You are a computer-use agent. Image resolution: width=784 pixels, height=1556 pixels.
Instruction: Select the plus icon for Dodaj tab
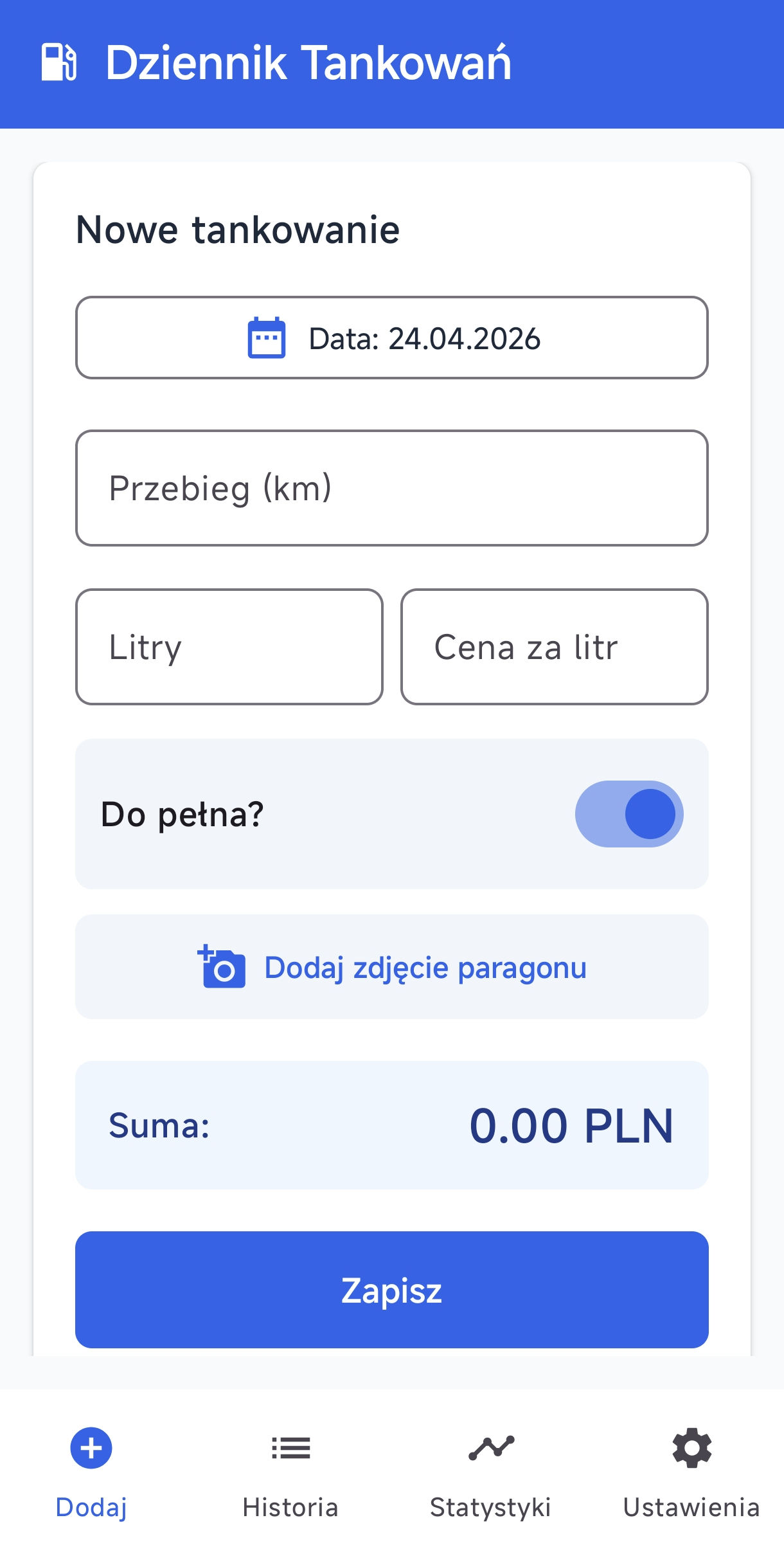point(91,1448)
